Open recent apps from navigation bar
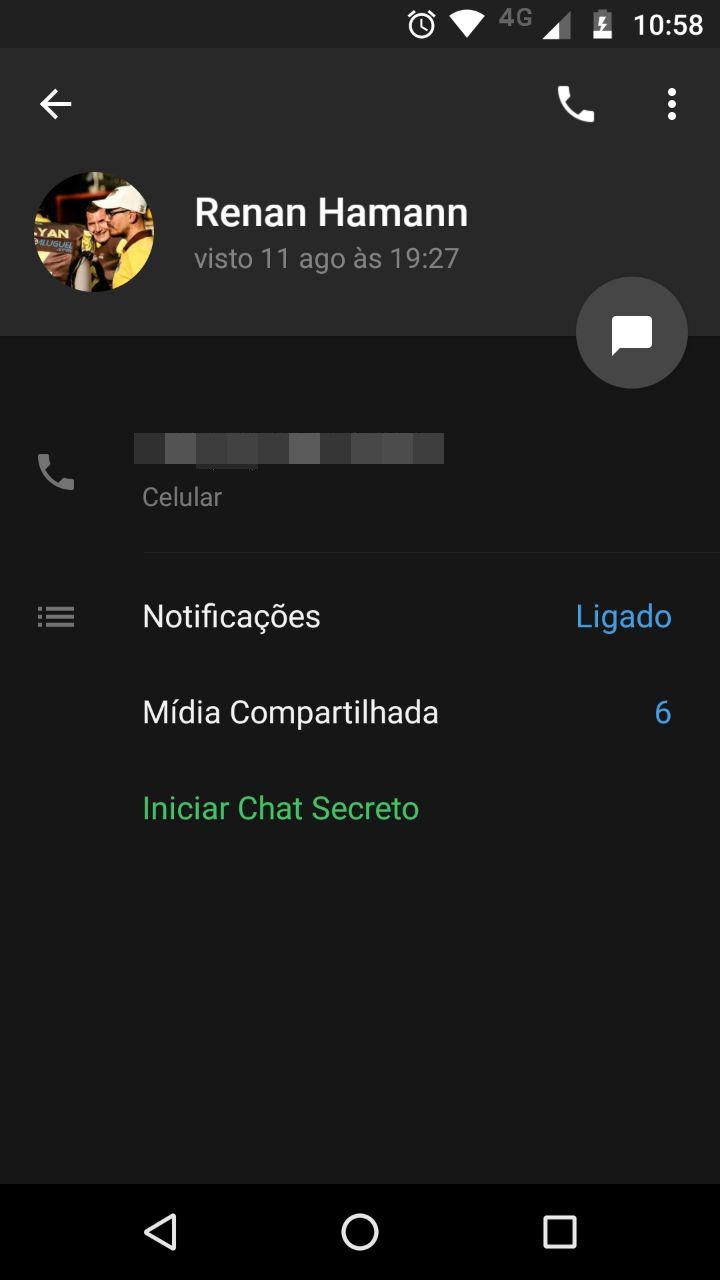Image resolution: width=720 pixels, height=1280 pixels. (x=560, y=1232)
